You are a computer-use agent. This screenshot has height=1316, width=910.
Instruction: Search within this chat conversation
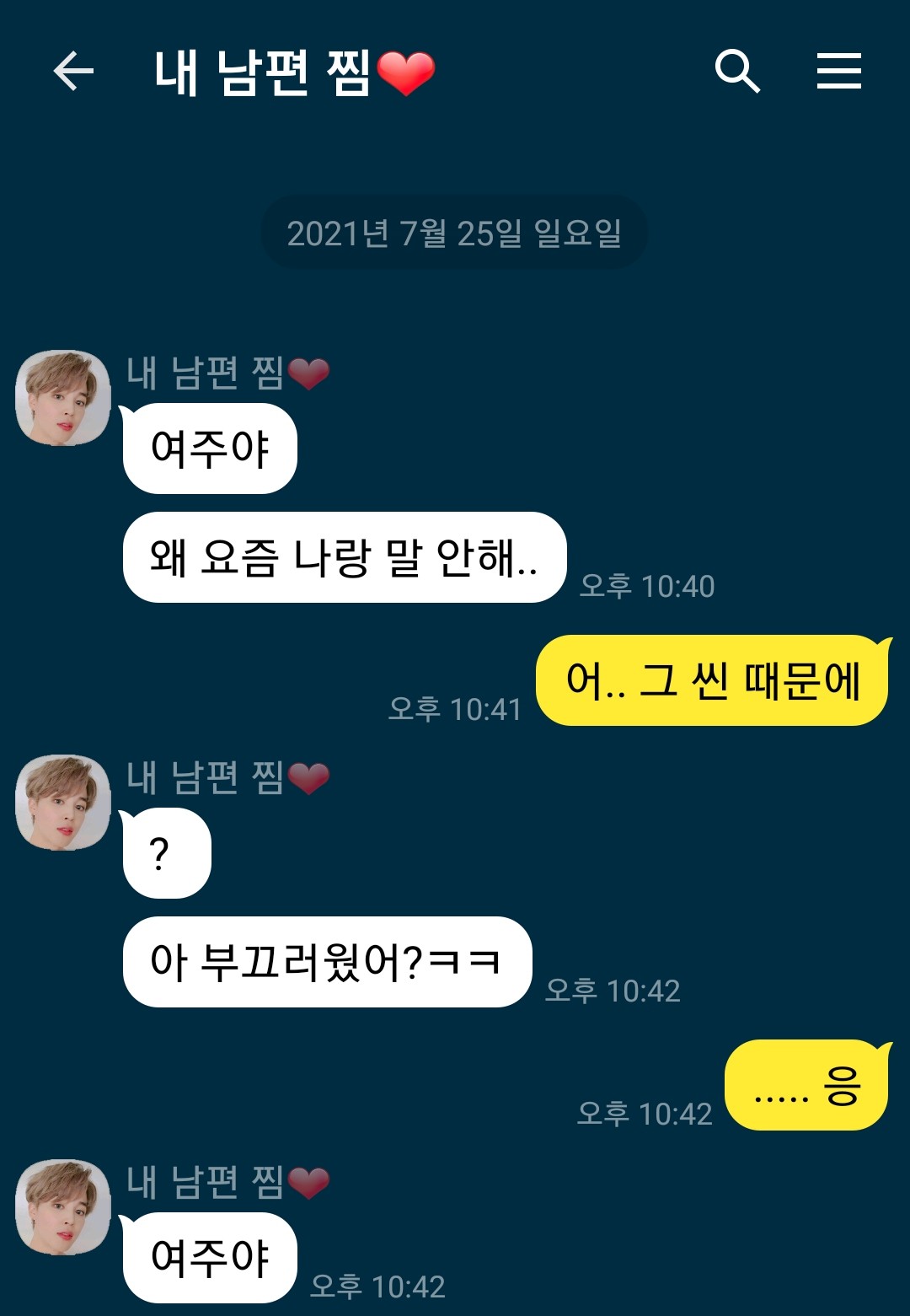737,71
